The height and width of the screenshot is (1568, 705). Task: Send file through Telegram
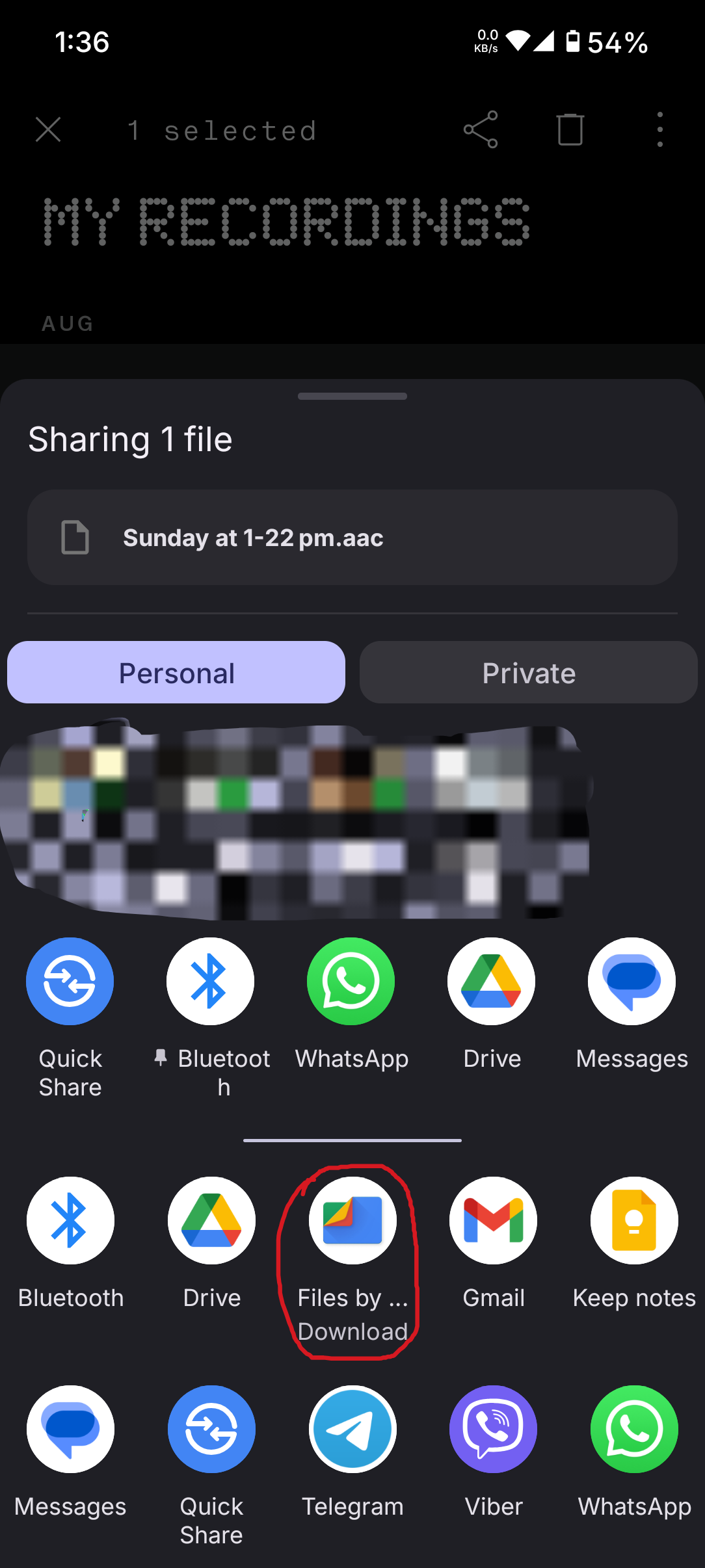352,1430
